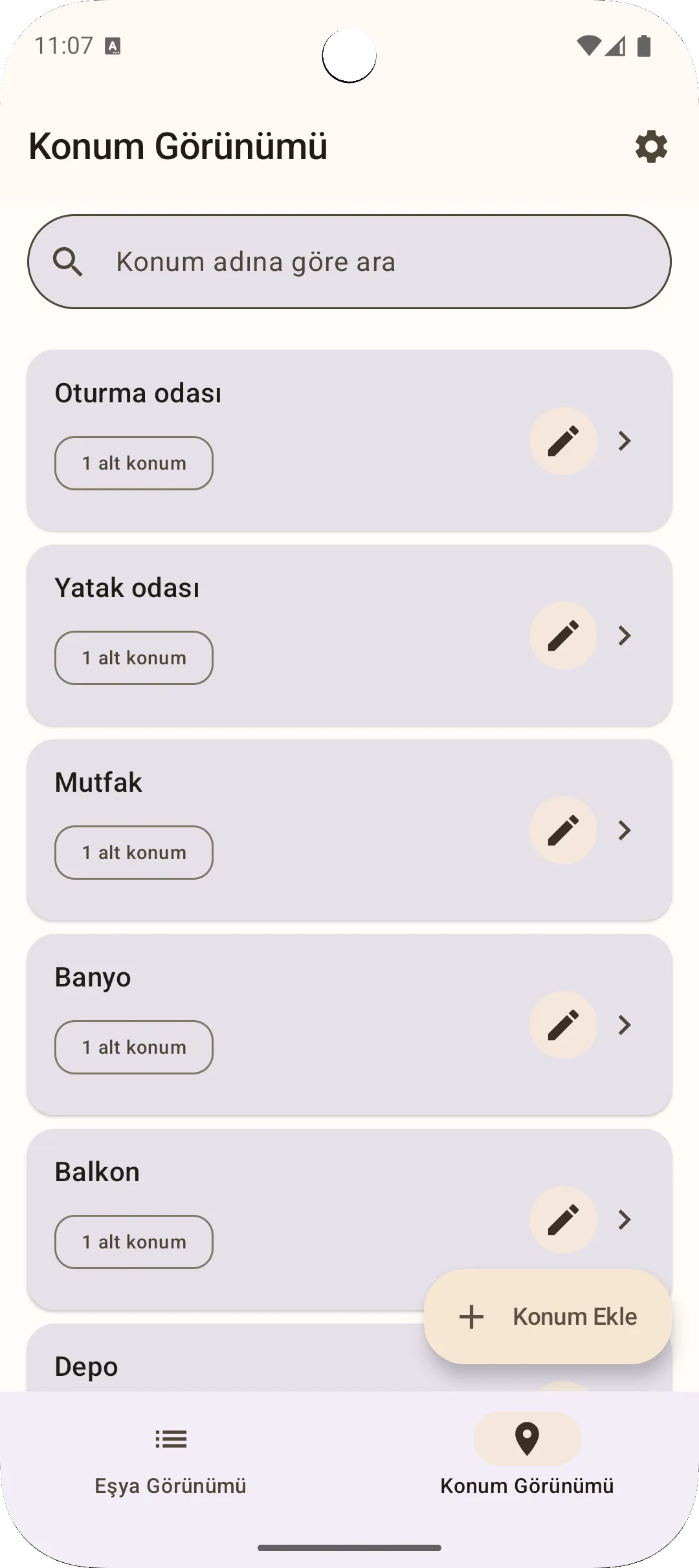The width and height of the screenshot is (699, 1568).
Task: Click the edit pencil for Balkon
Action: [562, 1220]
